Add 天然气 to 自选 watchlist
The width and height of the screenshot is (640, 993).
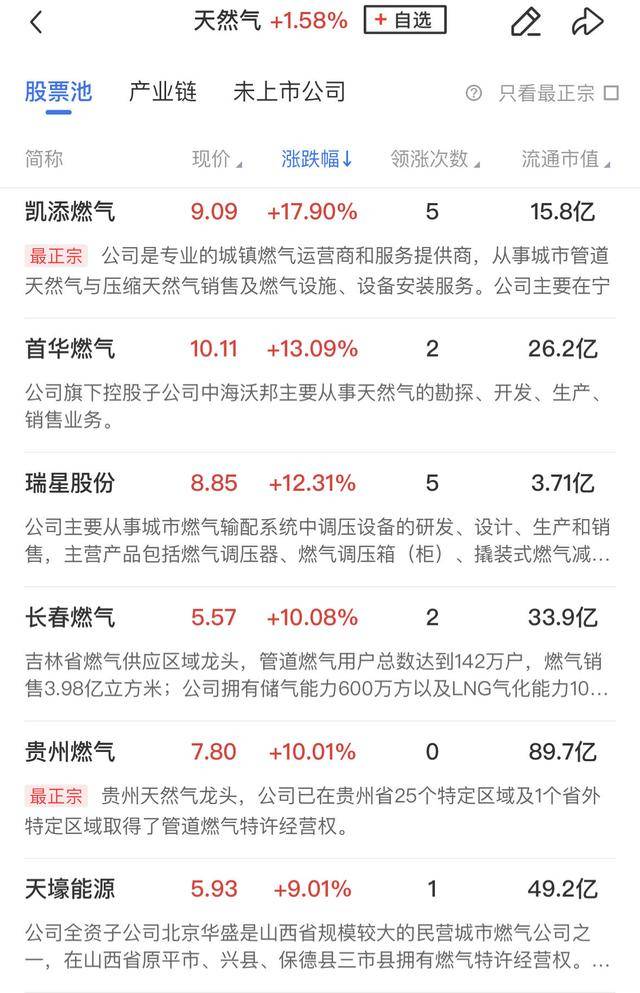404,20
